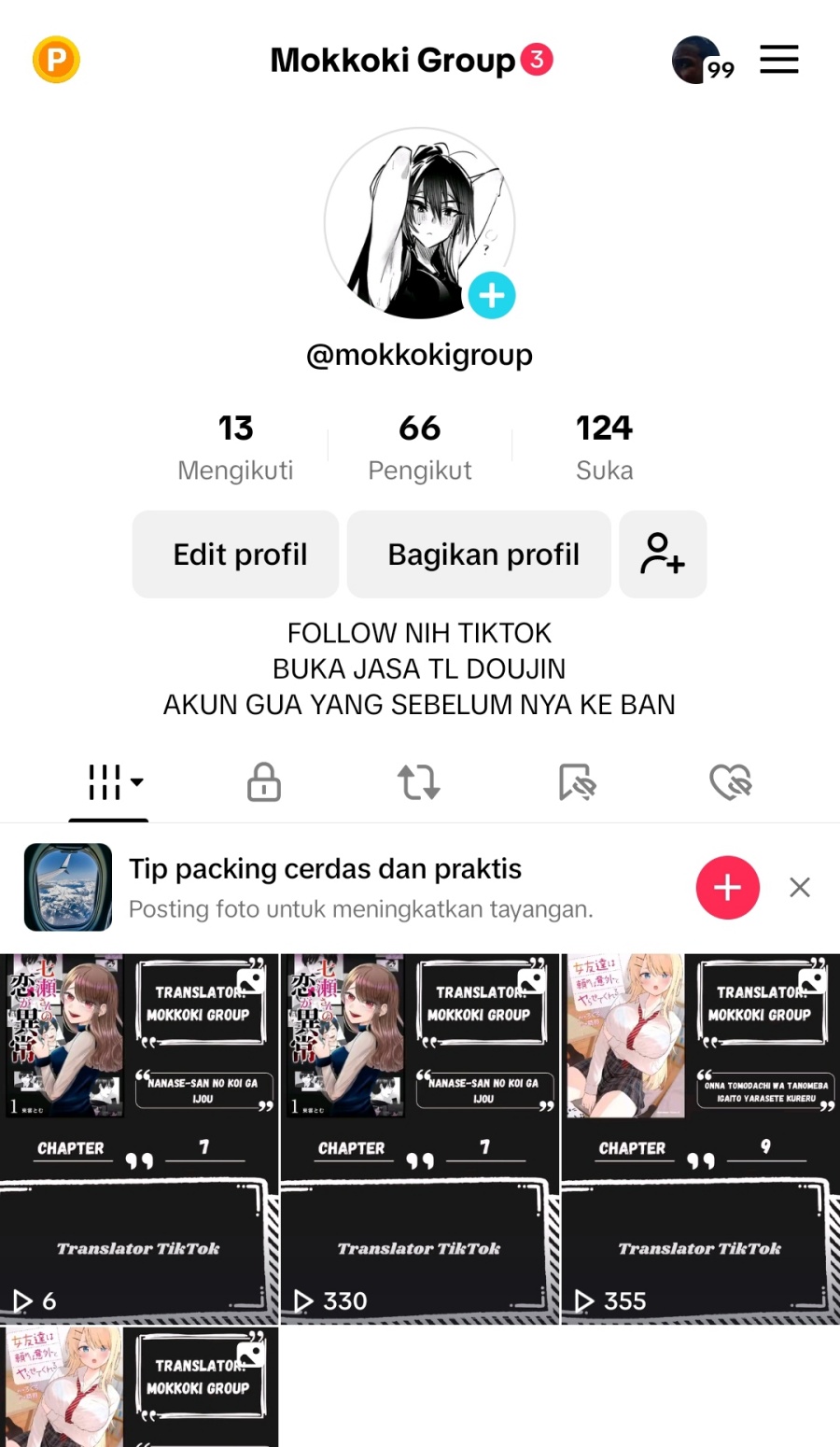The image size is (840, 1447).
Task: Open the add friends icon
Action: click(x=663, y=555)
